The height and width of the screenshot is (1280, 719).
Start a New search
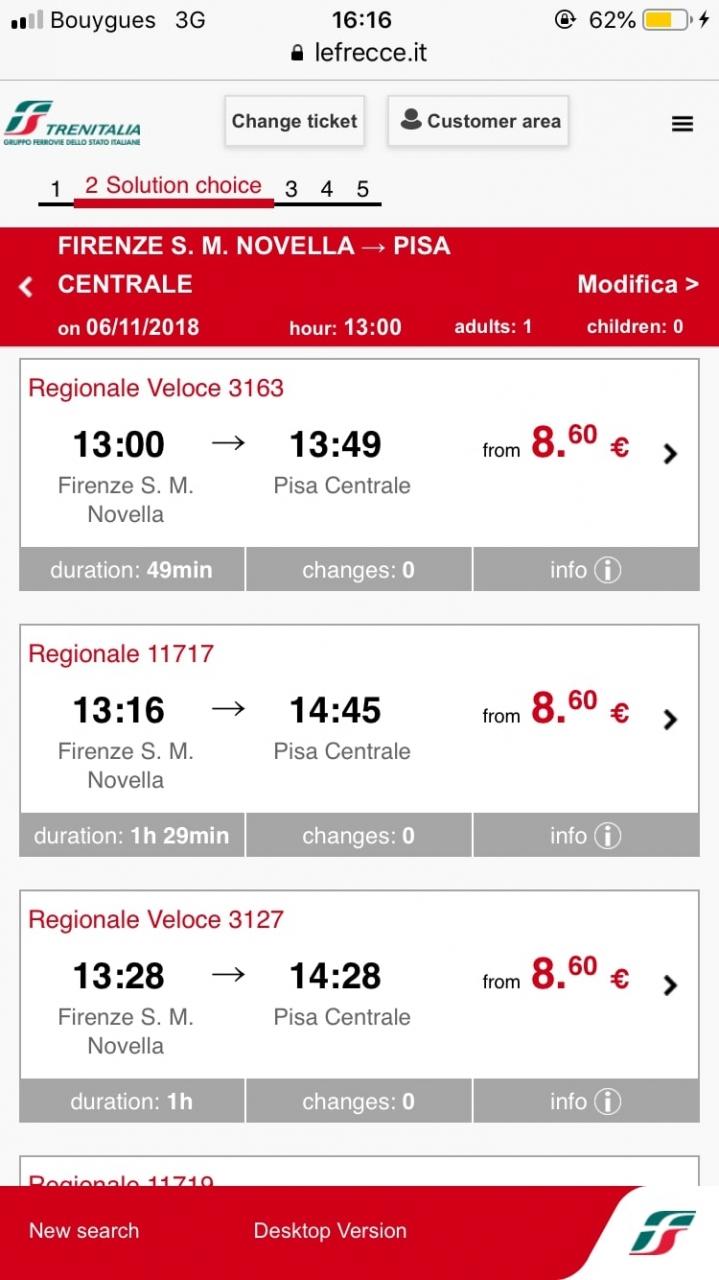click(x=84, y=1231)
